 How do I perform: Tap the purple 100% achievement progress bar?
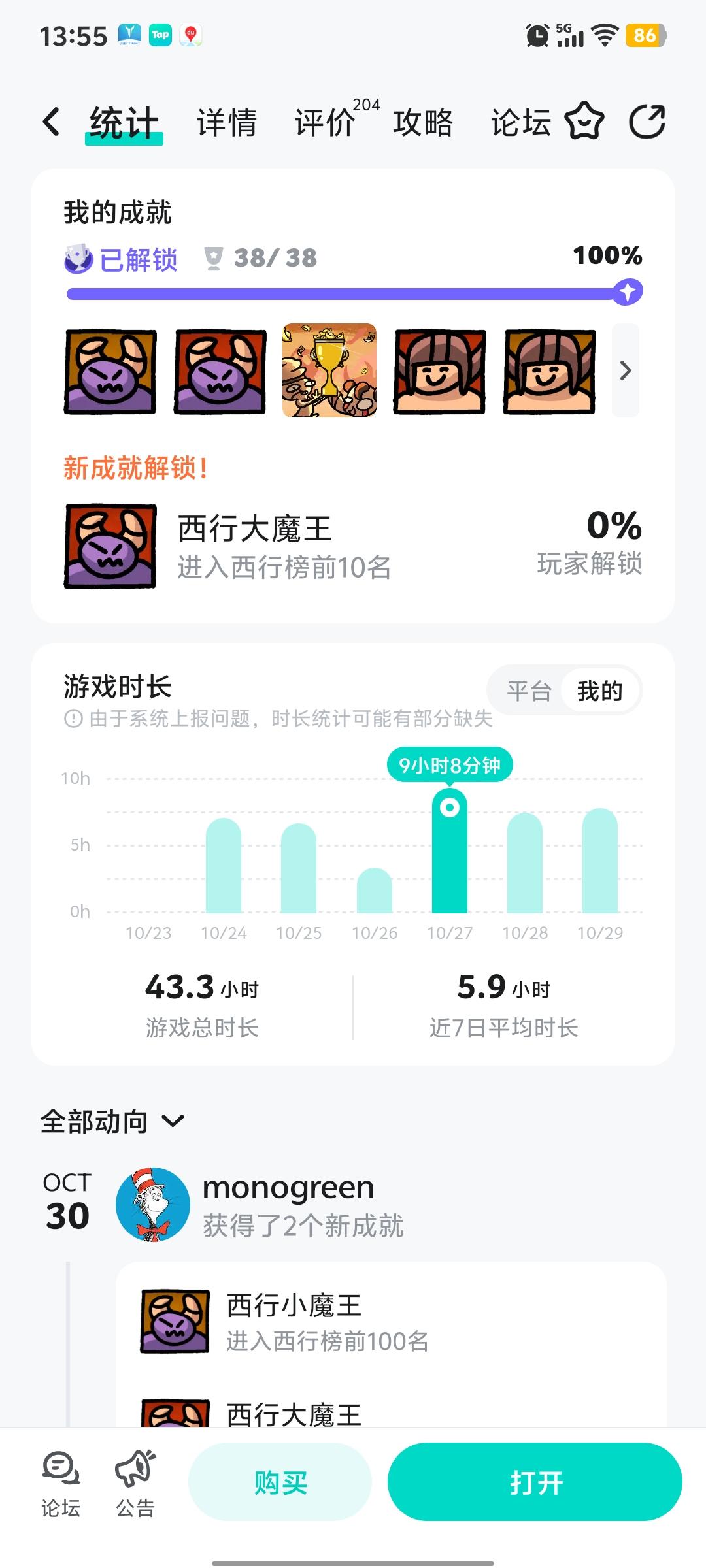click(x=353, y=293)
